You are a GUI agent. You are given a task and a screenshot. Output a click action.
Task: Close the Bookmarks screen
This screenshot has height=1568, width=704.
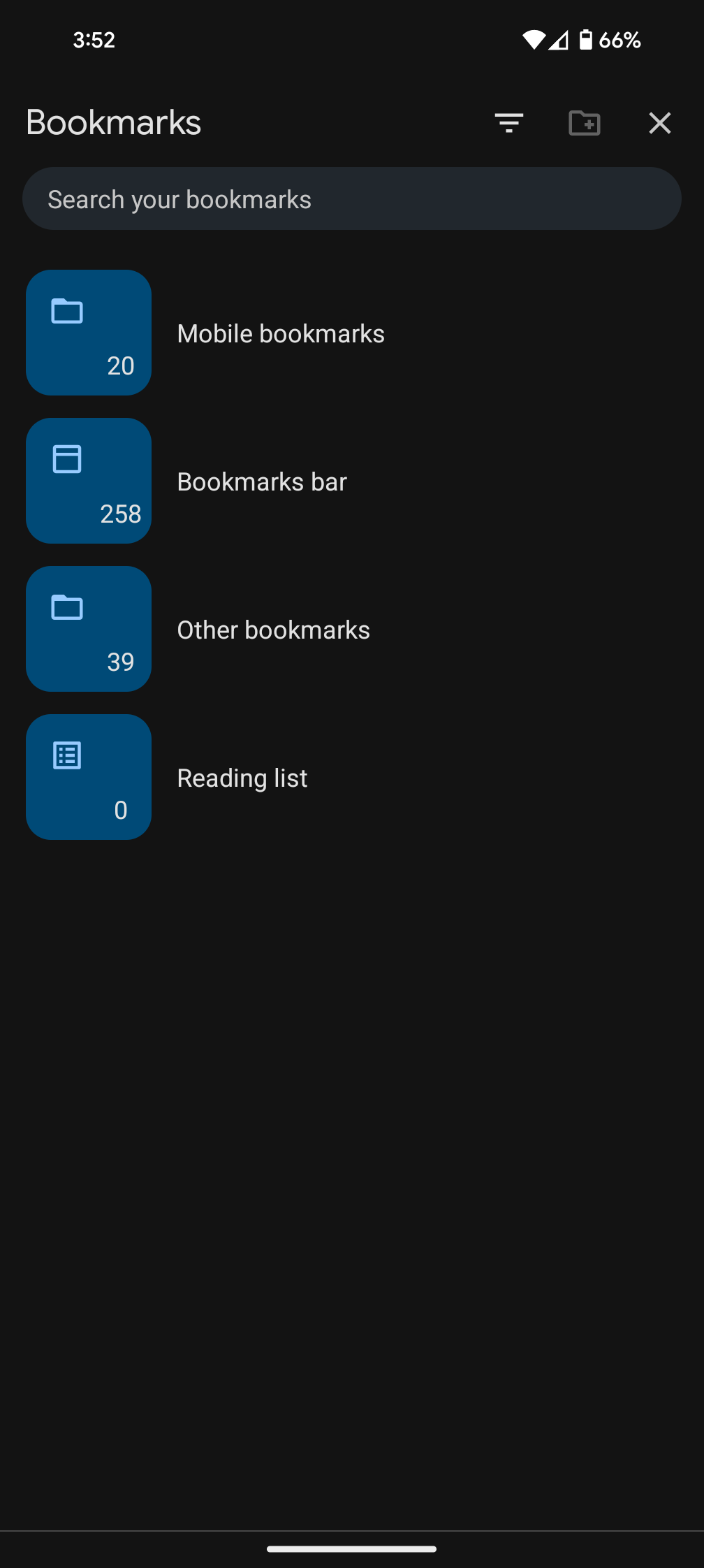659,123
